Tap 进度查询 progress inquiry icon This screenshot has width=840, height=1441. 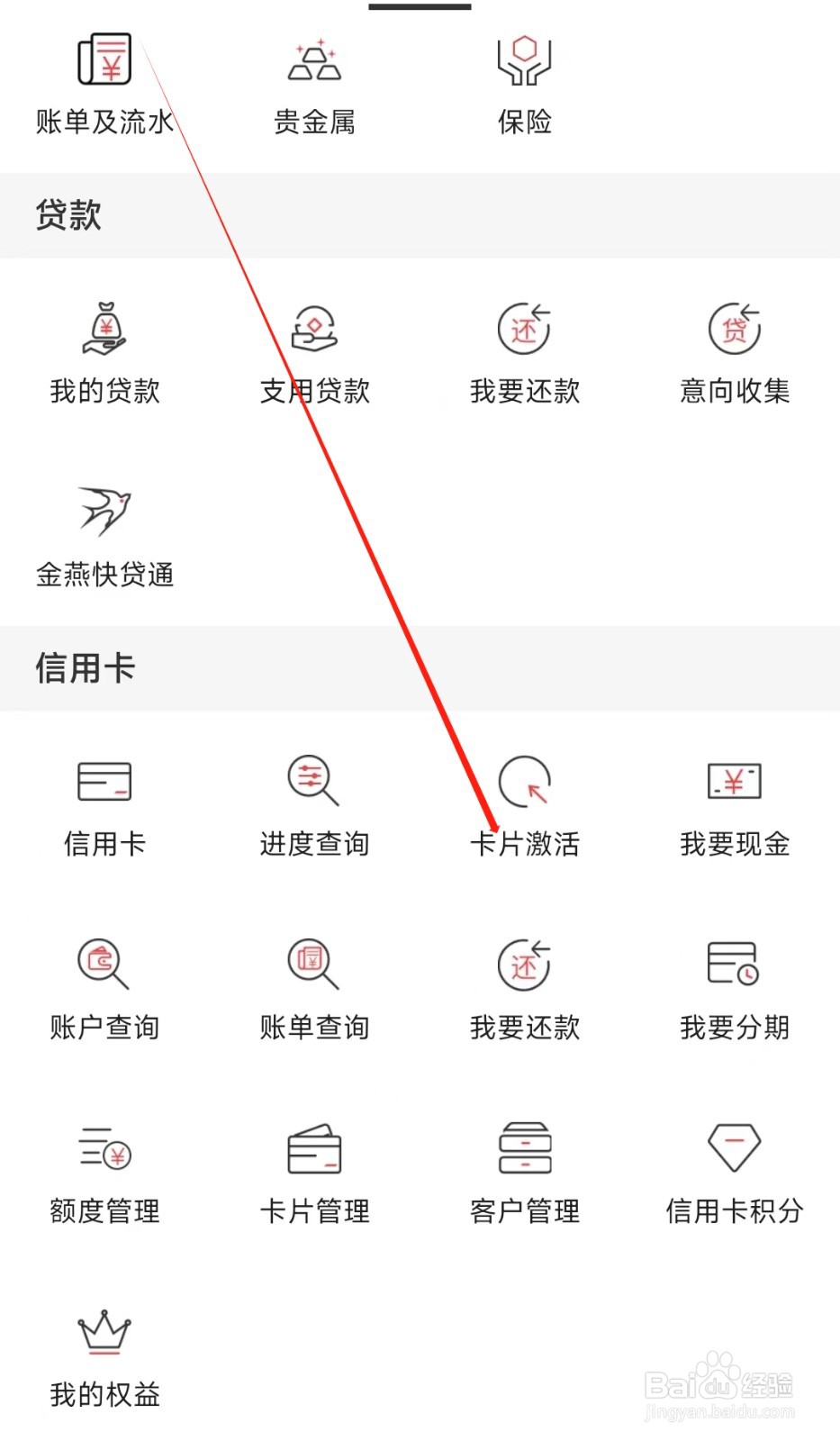click(x=314, y=802)
